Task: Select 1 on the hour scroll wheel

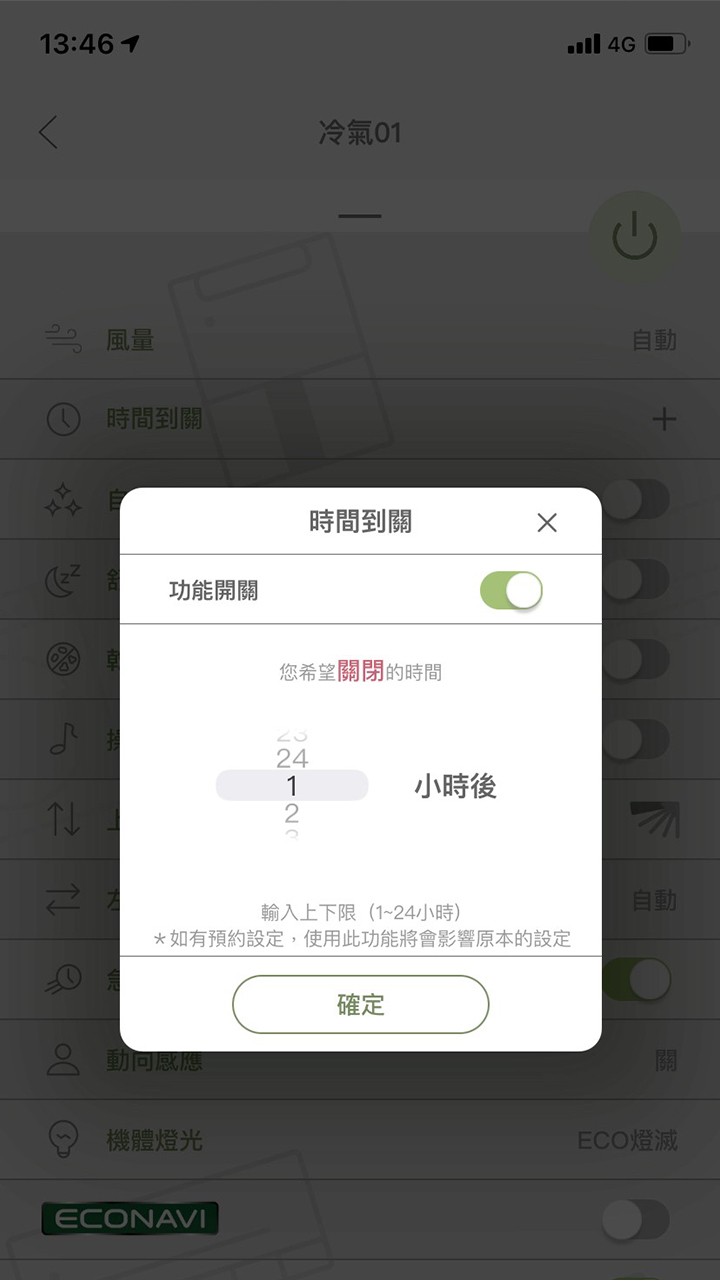Action: click(x=291, y=786)
